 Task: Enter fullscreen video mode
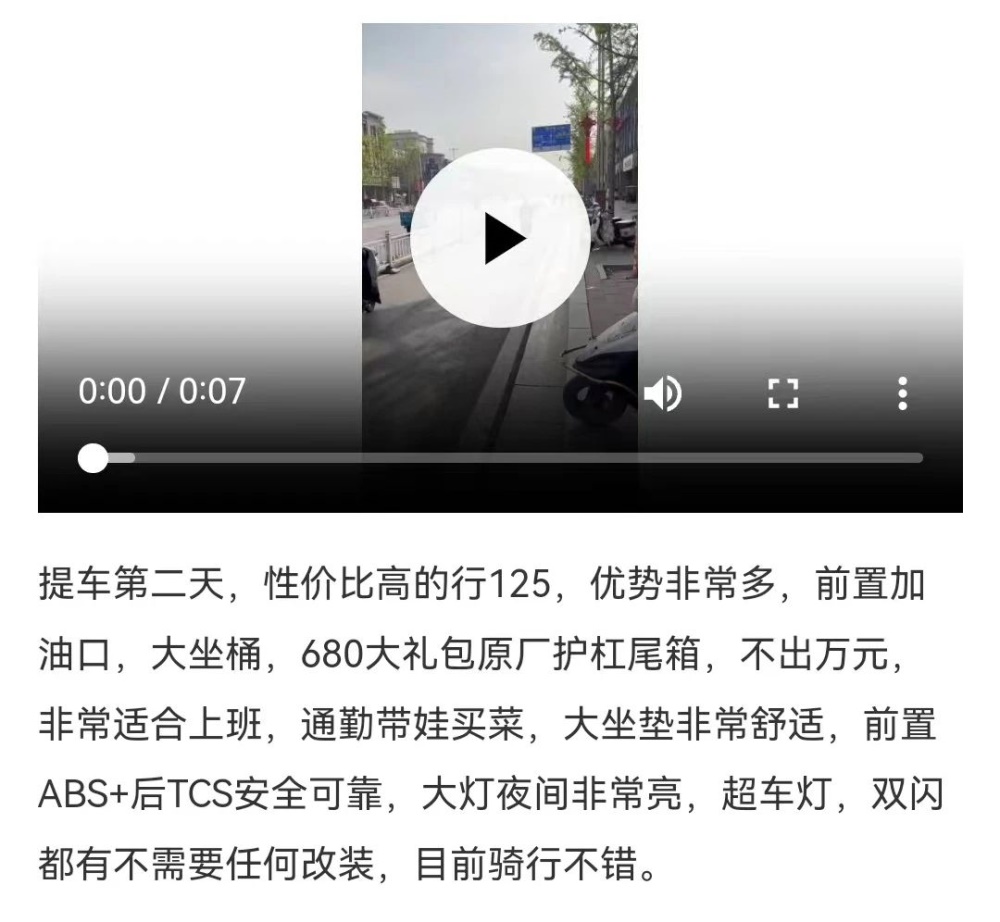click(783, 393)
